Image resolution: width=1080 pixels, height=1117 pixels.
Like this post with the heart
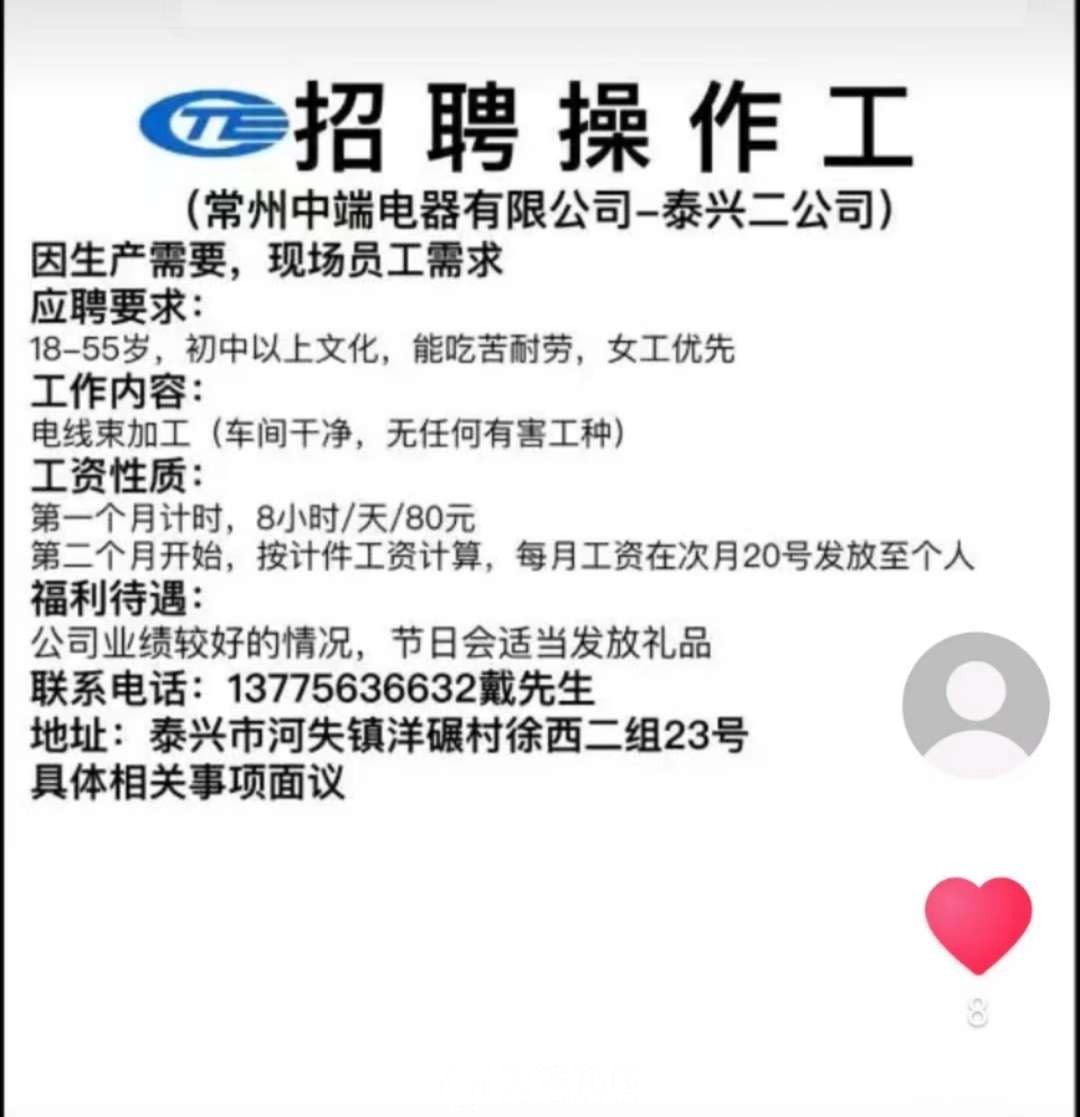coord(977,923)
